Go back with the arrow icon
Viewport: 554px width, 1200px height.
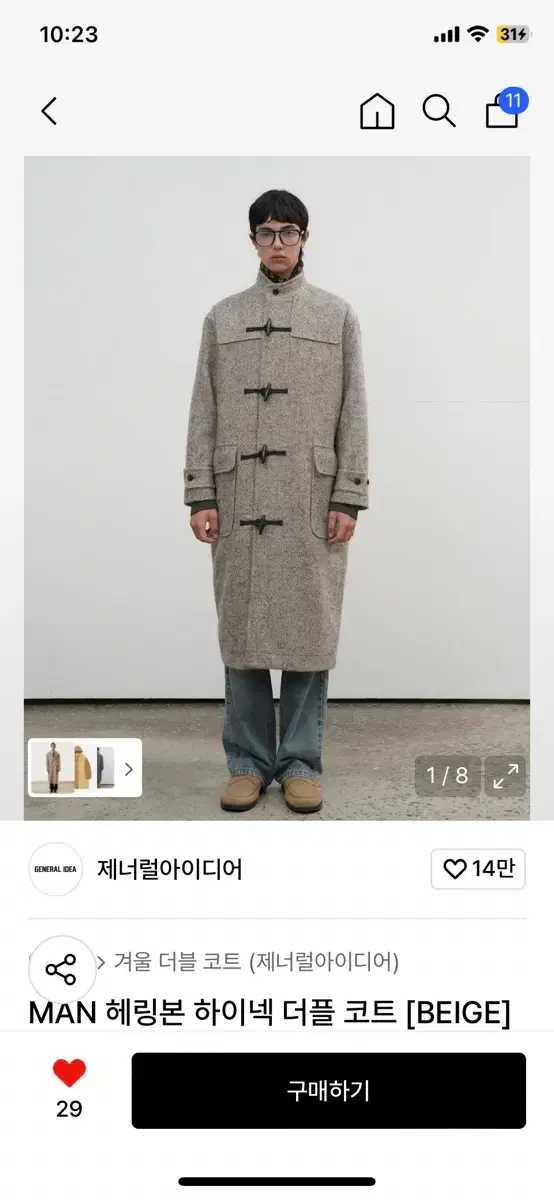(x=49, y=111)
